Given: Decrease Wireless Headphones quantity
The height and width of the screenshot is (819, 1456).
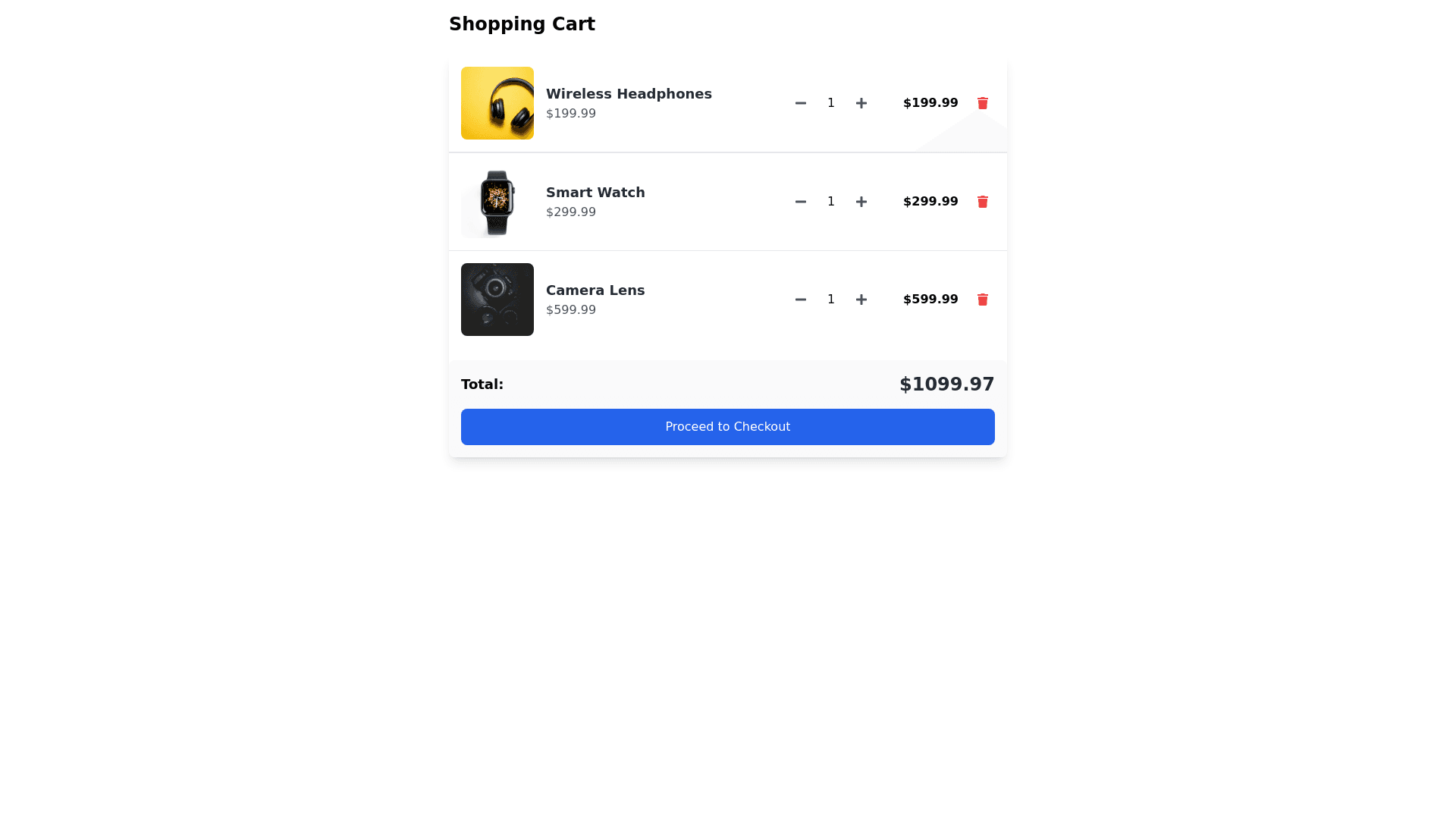Looking at the screenshot, I should [801, 103].
